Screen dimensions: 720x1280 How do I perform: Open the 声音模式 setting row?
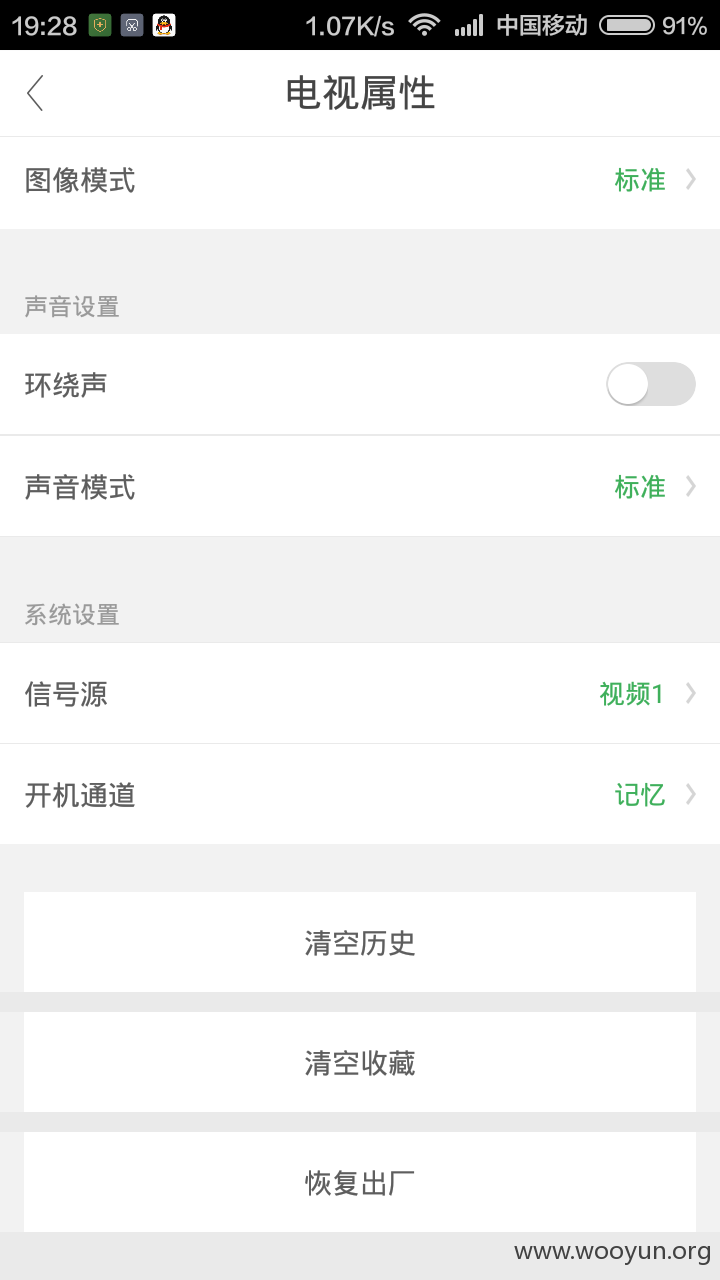(x=360, y=487)
